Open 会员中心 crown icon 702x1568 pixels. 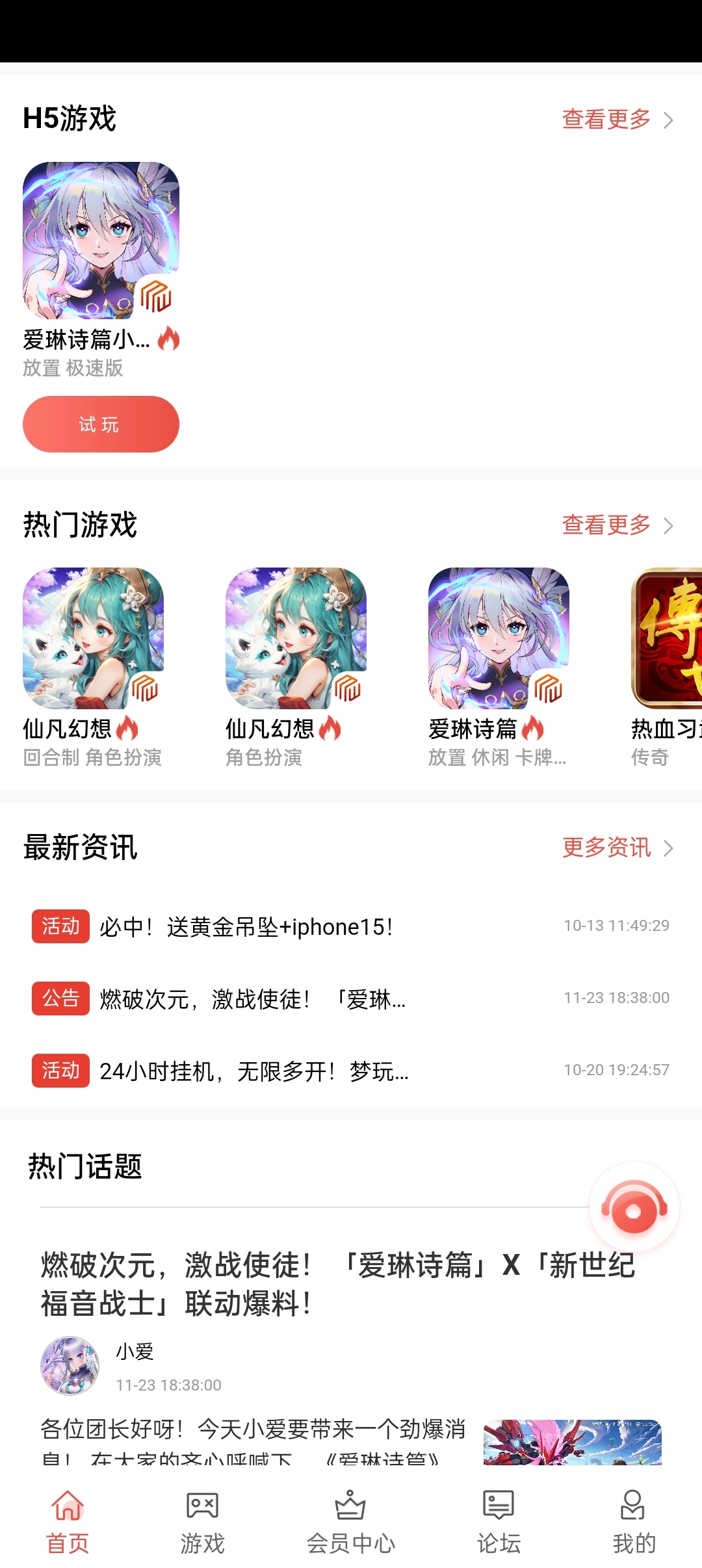tap(350, 1507)
